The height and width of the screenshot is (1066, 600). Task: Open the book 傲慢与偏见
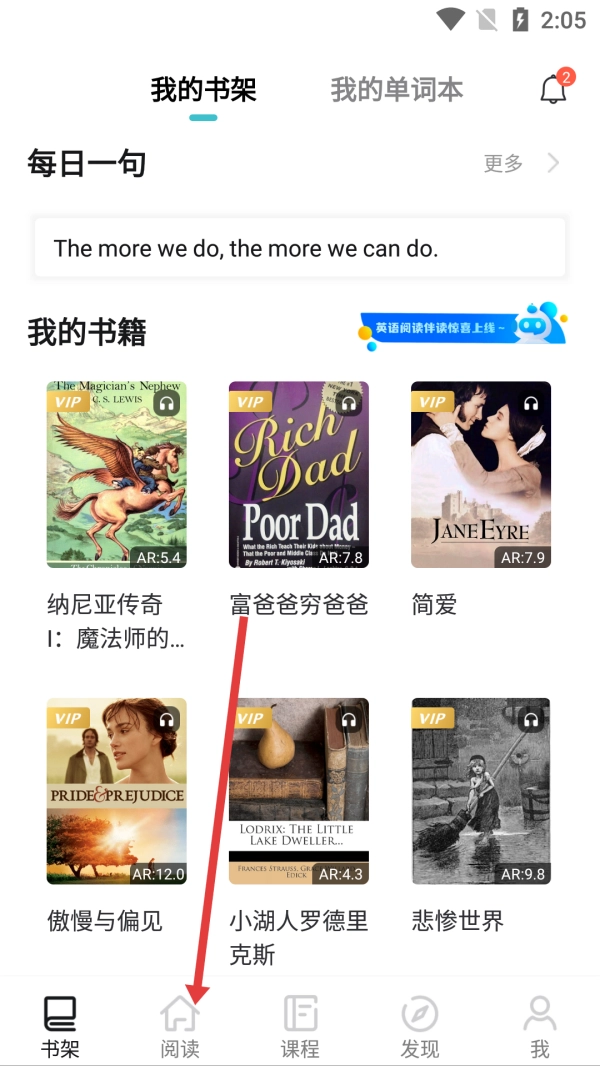click(x=117, y=791)
